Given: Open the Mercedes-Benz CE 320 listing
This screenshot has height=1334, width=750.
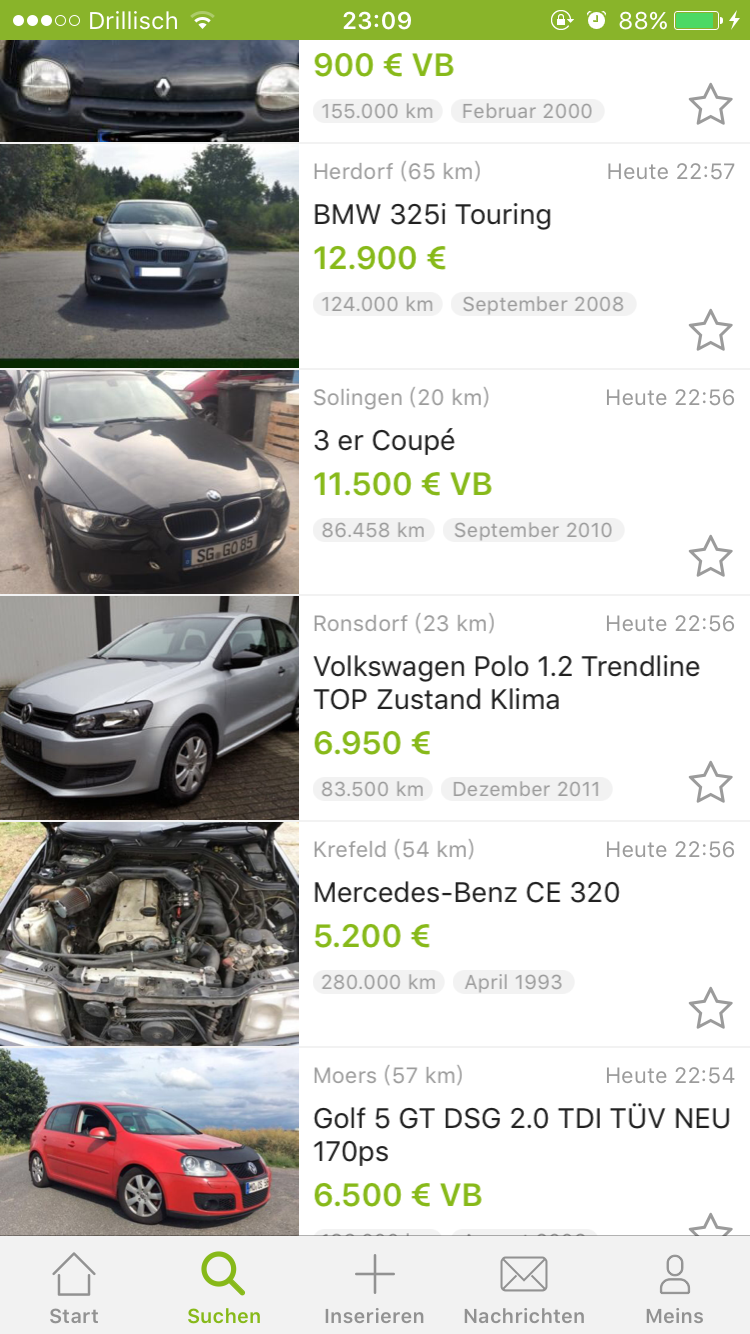Looking at the screenshot, I should point(466,893).
